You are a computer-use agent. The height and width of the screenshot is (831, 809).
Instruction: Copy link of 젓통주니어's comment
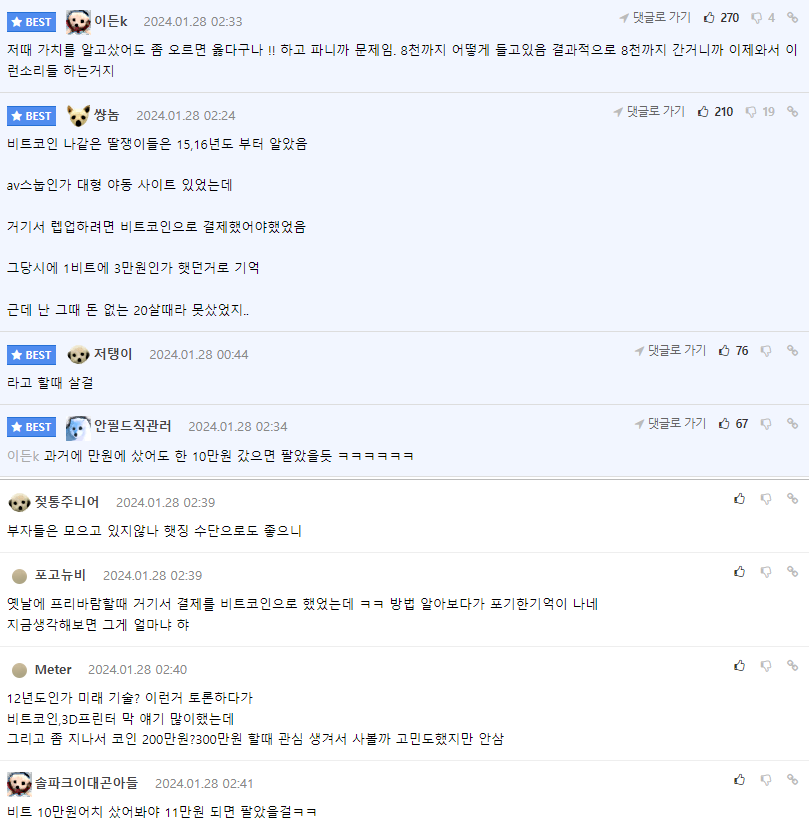(792, 498)
